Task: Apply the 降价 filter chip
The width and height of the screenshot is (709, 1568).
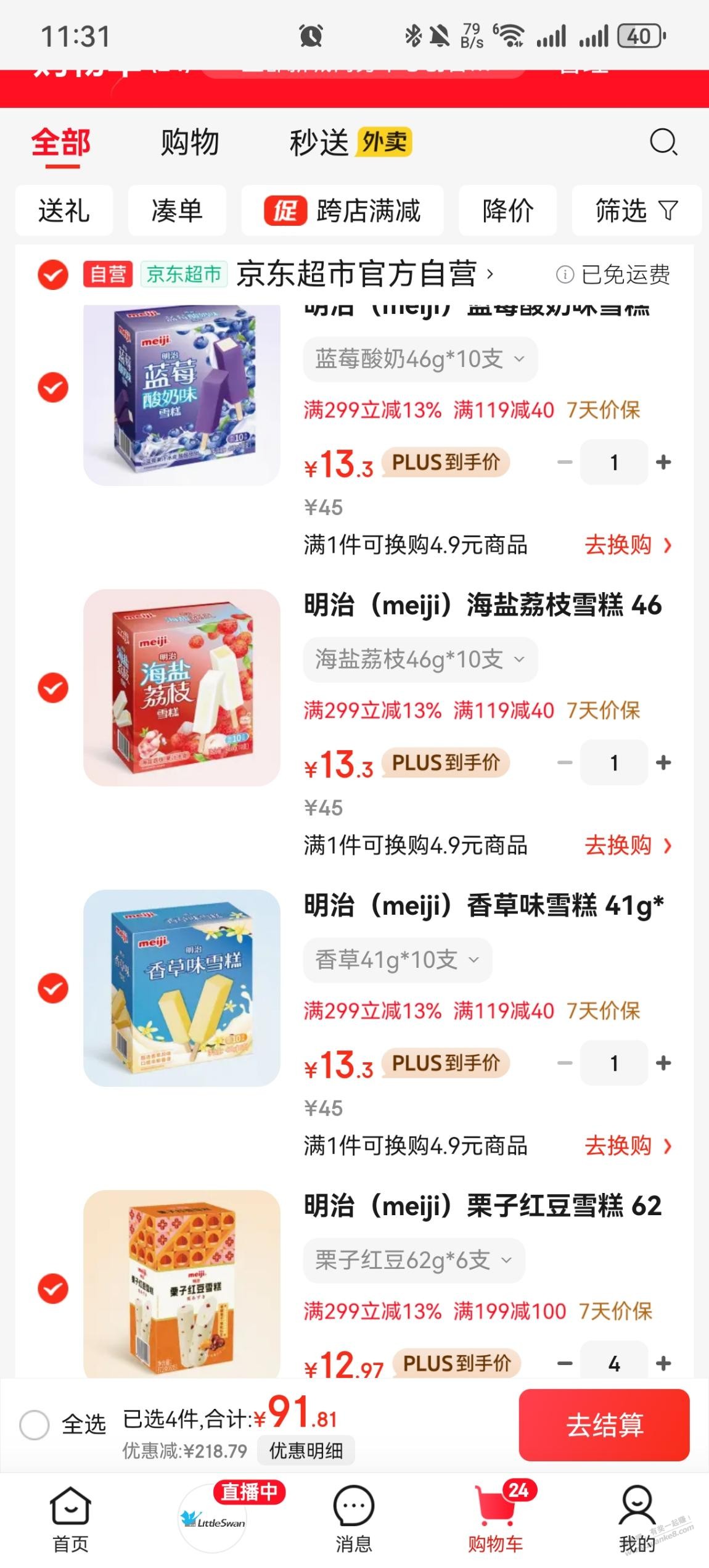Action: 507,211
